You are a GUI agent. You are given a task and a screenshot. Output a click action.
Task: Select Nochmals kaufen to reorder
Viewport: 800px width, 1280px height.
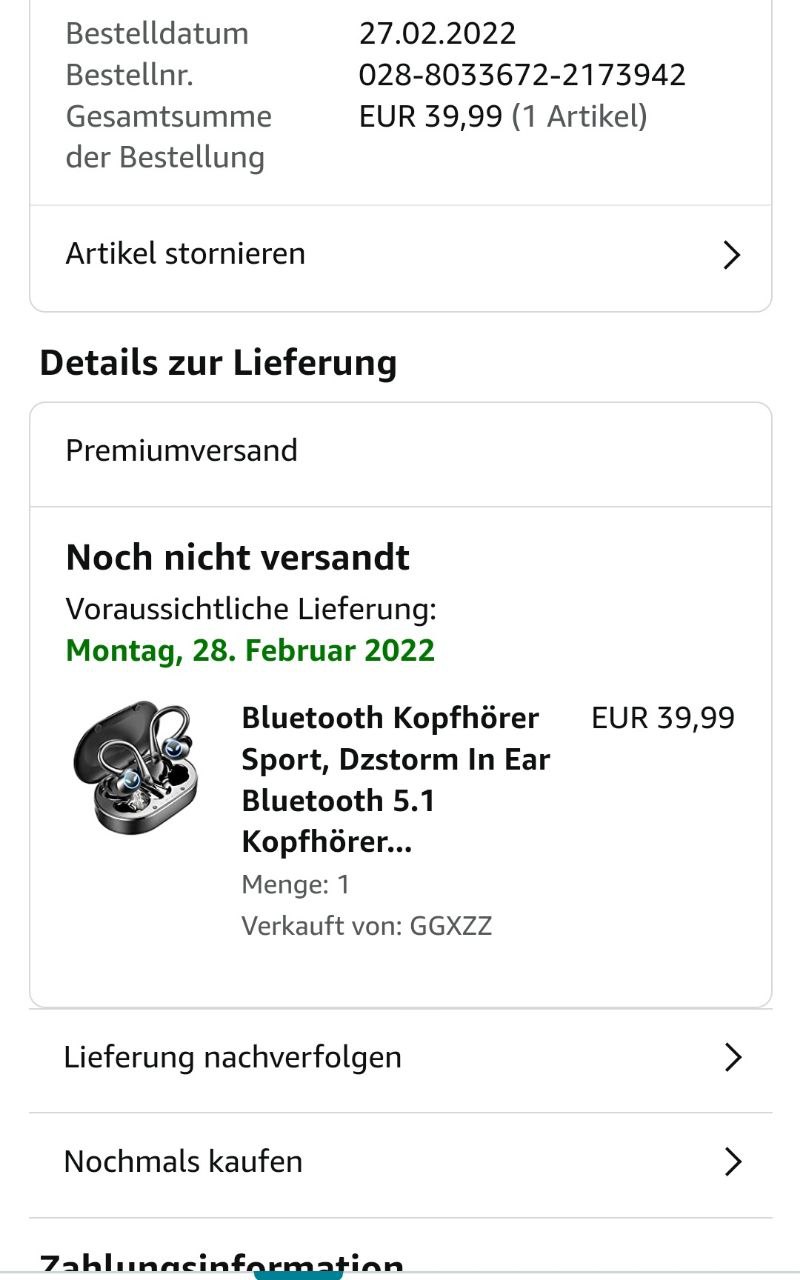[x=400, y=1162]
